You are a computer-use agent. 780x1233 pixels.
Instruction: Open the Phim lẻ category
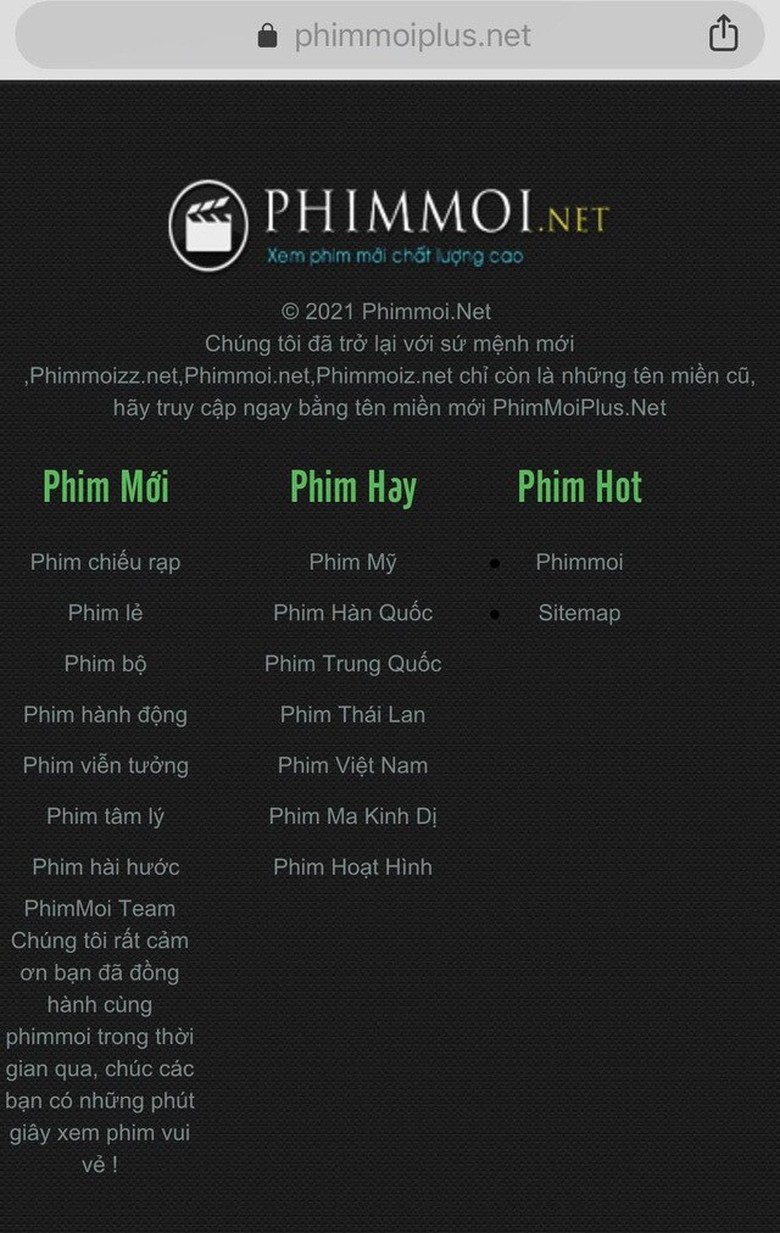[x=105, y=613]
